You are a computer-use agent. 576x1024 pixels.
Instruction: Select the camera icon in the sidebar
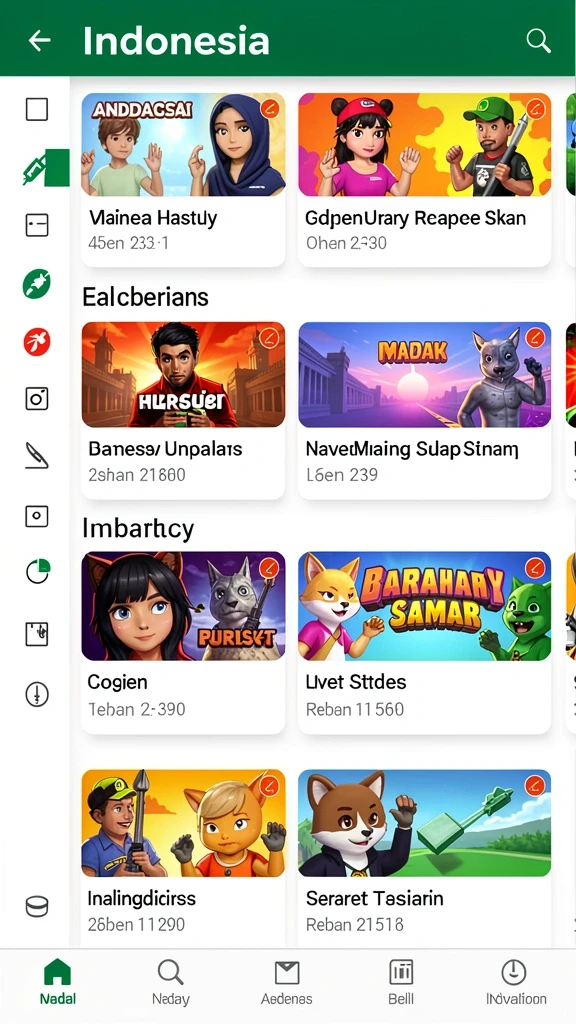click(x=37, y=398)
